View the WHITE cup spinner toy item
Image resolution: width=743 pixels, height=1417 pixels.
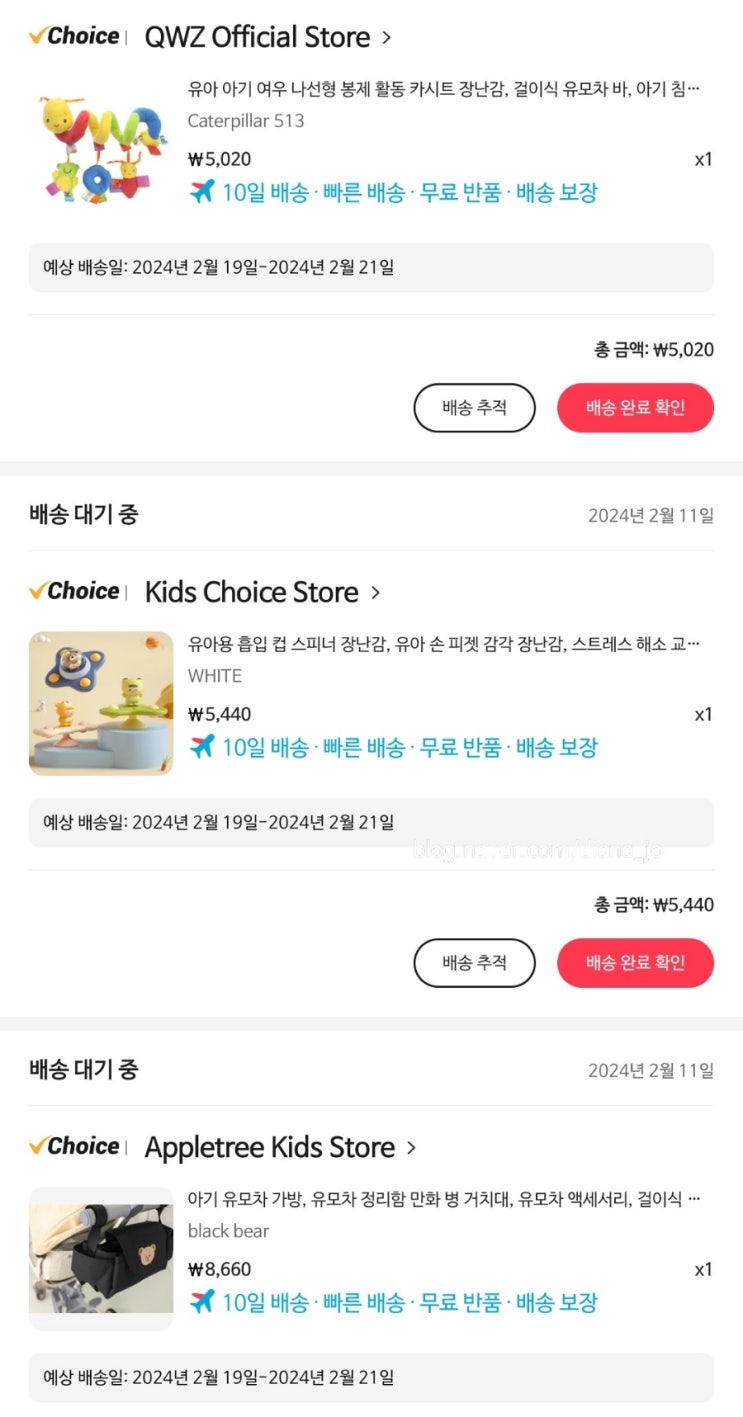101,703
